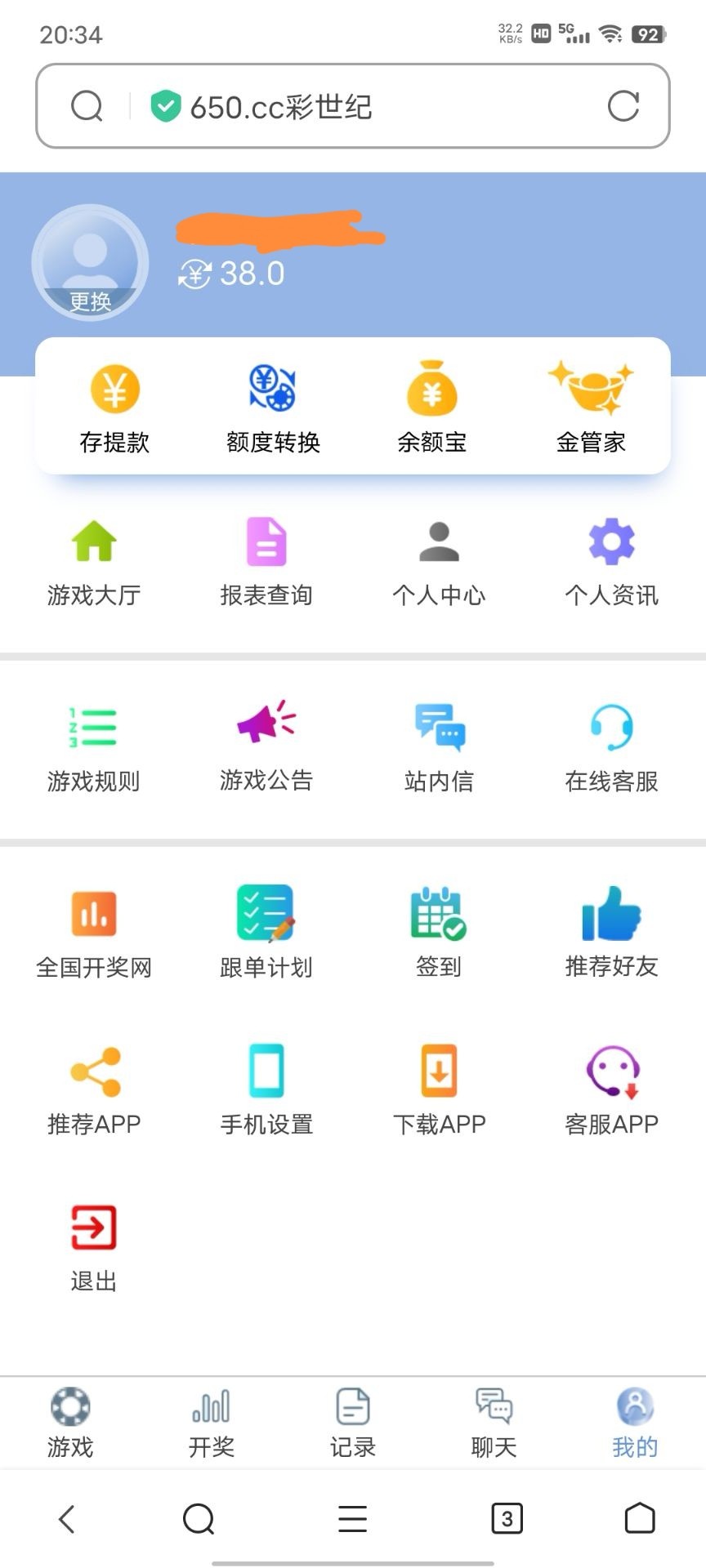
Task: Open 个人中心 personal center
Action: click(x=439, y=560)
